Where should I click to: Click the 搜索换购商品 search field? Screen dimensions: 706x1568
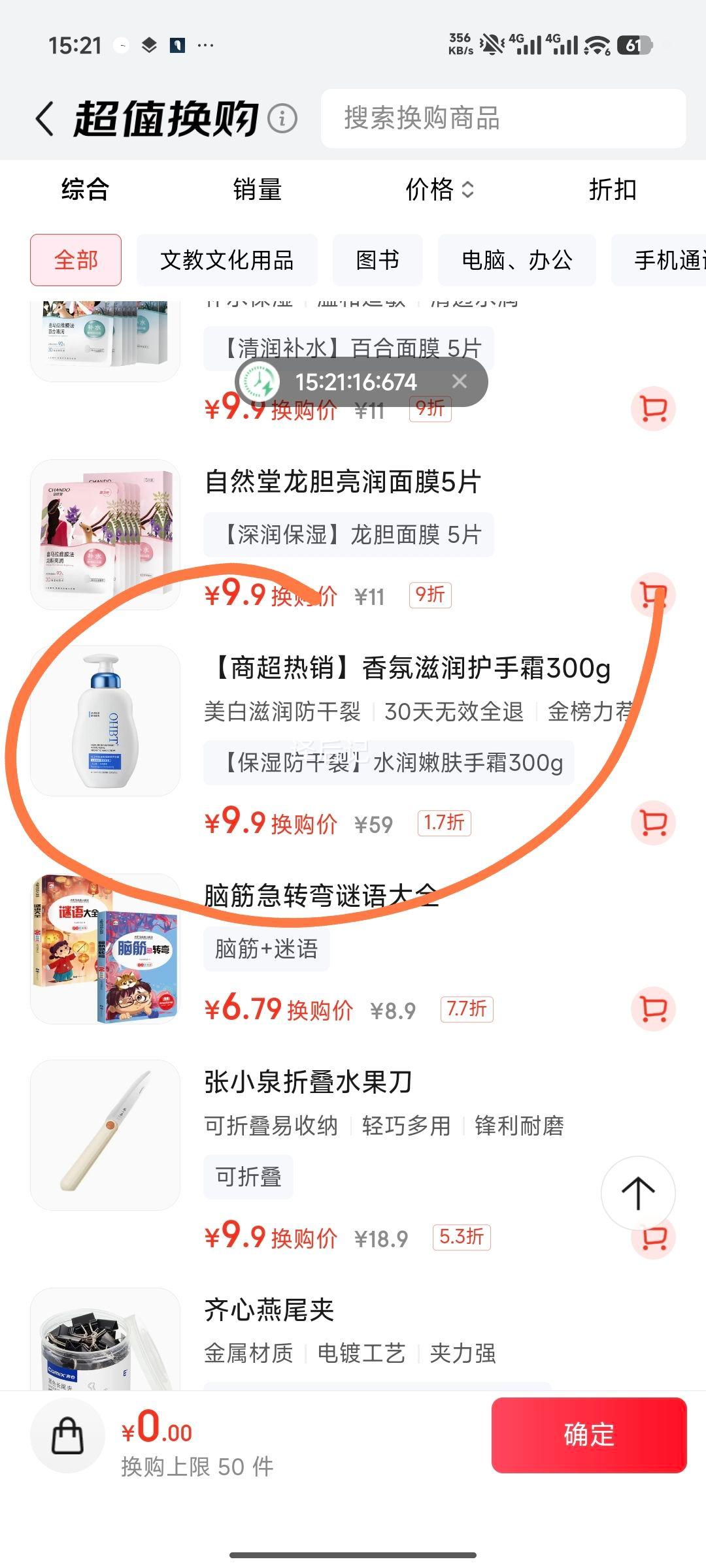coord(502,120)
